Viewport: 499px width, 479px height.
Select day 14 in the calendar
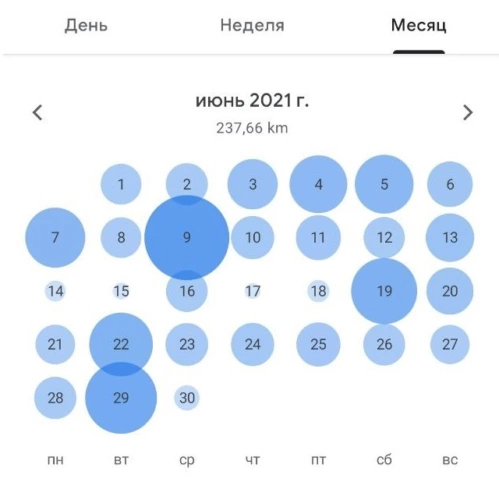[55, 291]
